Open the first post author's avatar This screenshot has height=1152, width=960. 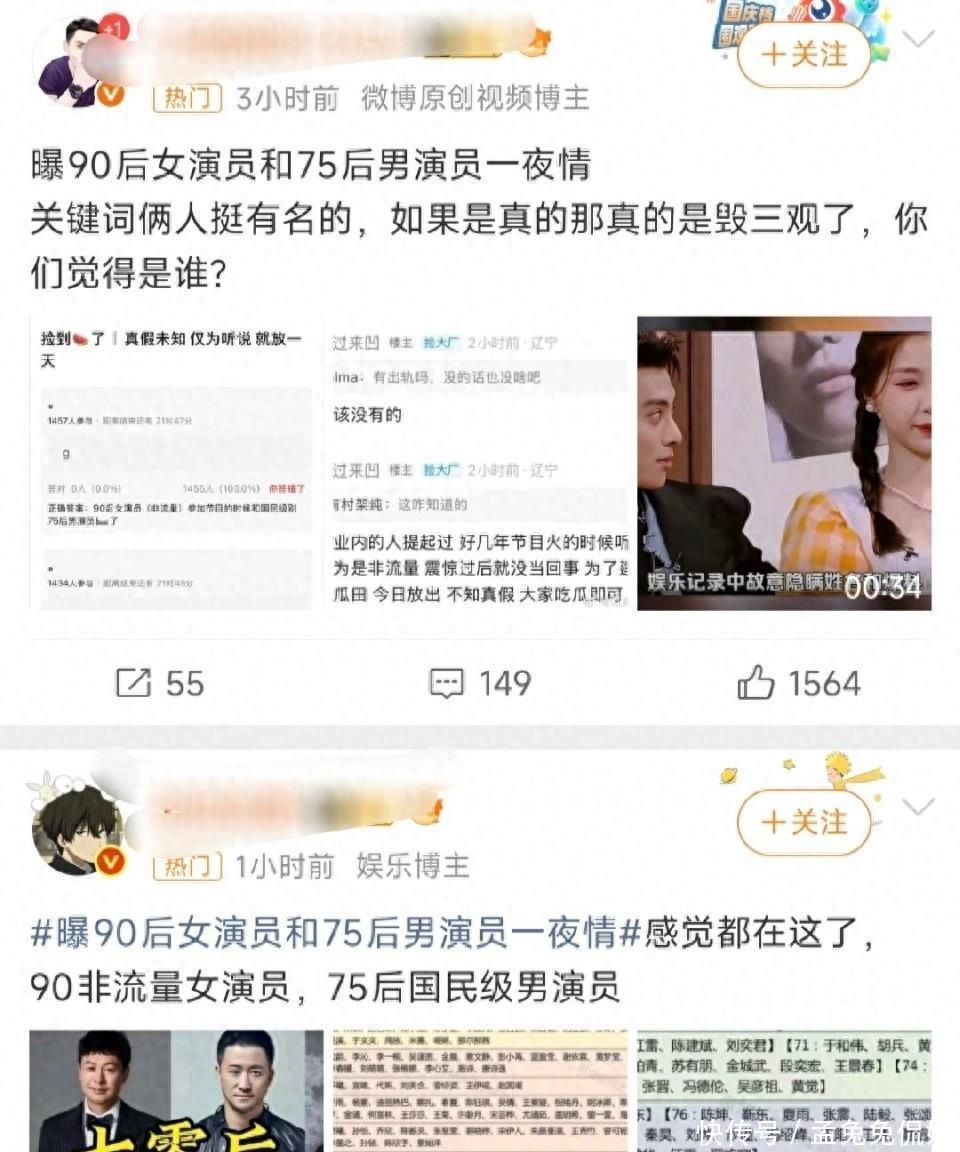[x=73, y=62]
